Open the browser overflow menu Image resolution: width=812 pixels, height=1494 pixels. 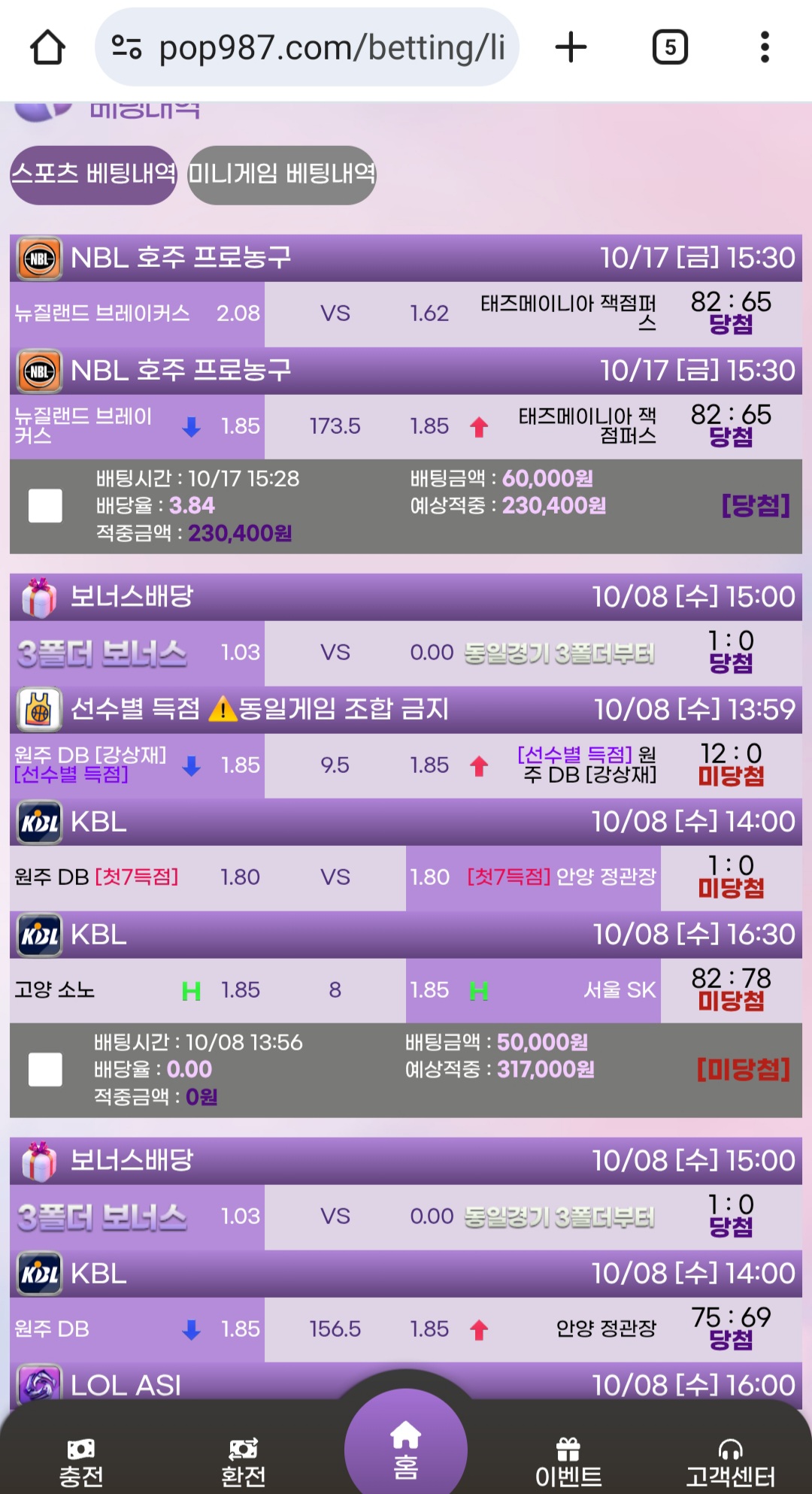click(765, 47)
